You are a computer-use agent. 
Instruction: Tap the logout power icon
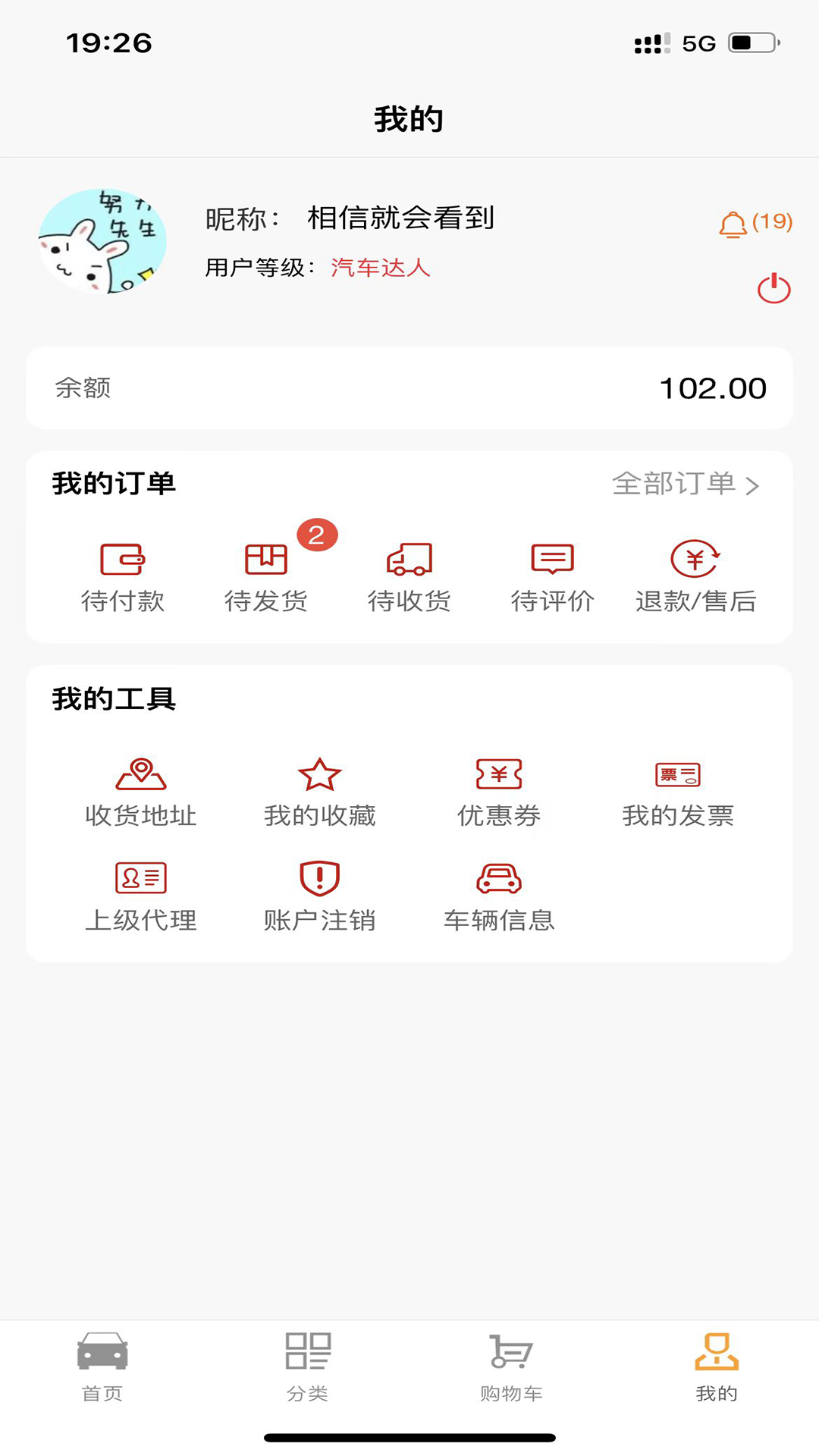coord(773,289)
